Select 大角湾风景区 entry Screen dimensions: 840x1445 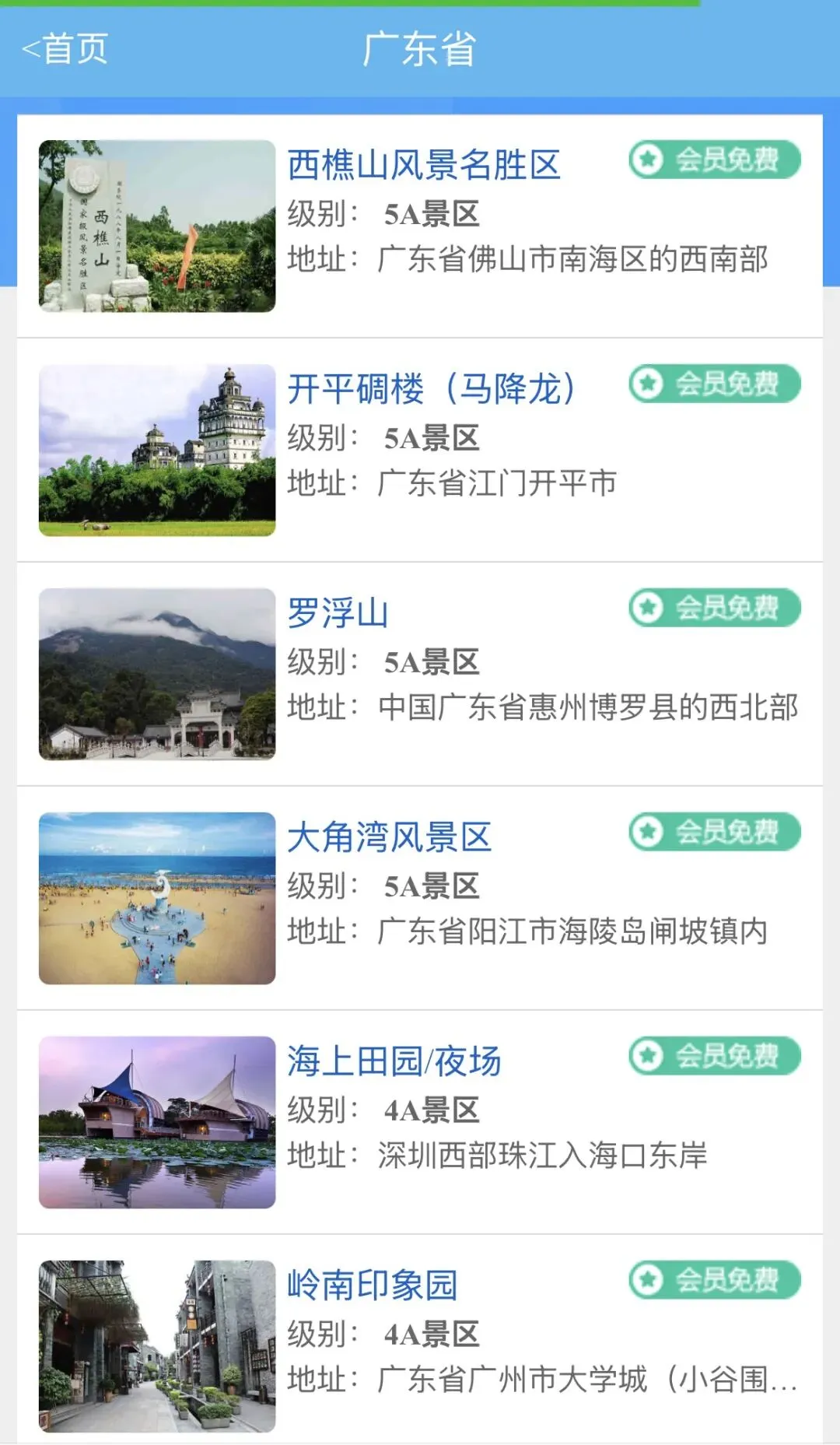coord(389,837)
